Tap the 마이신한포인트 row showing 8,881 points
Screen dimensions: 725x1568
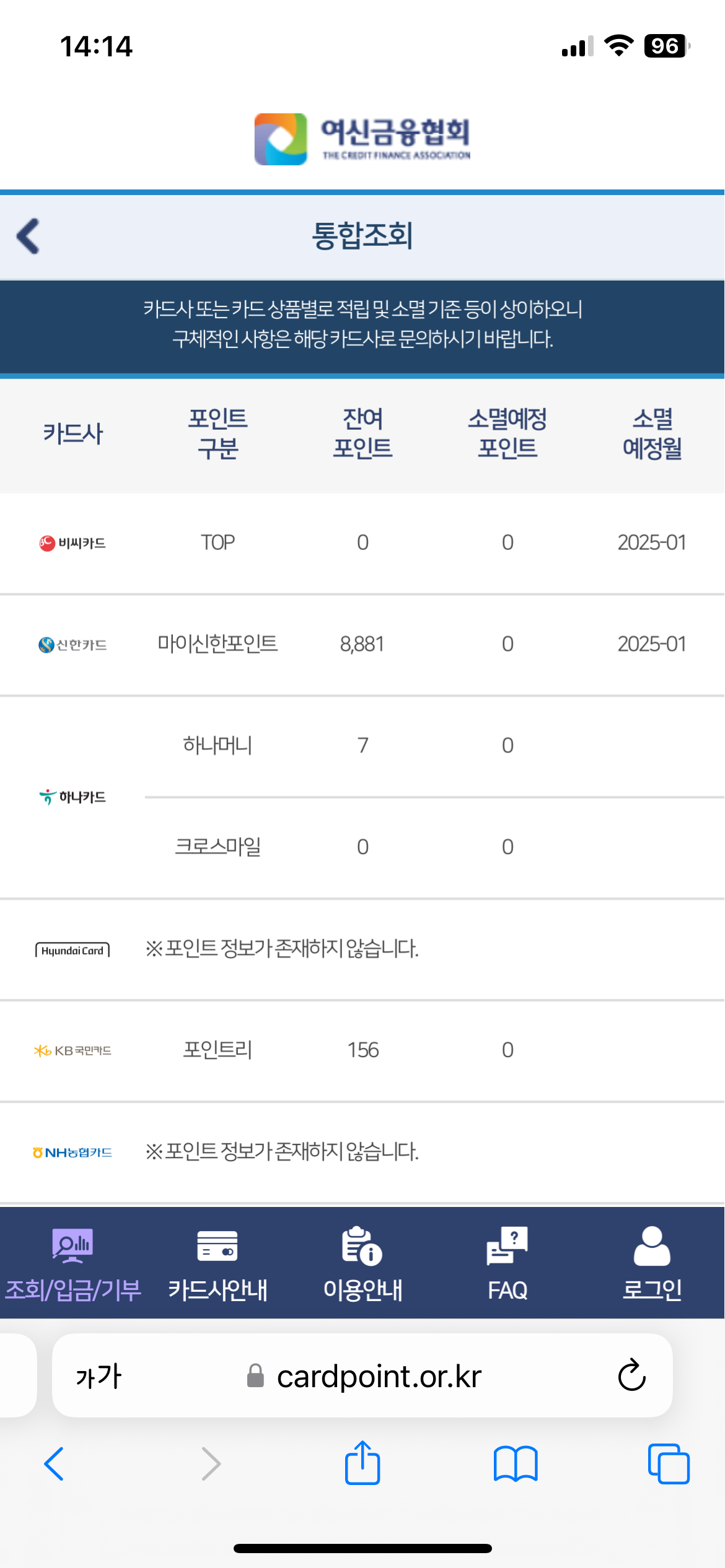coord(362,643)
